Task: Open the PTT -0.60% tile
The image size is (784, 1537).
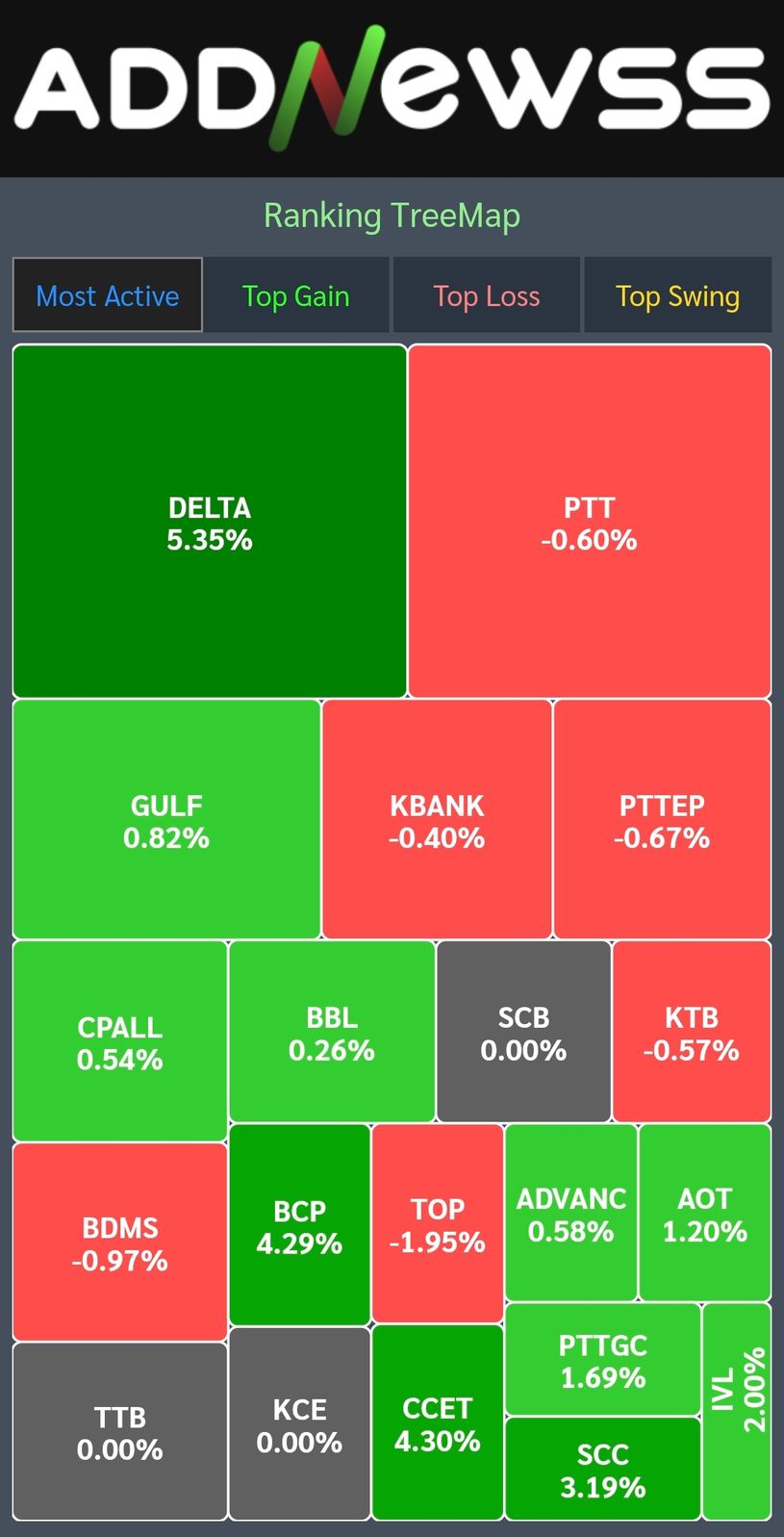Action: coord(590,521)
